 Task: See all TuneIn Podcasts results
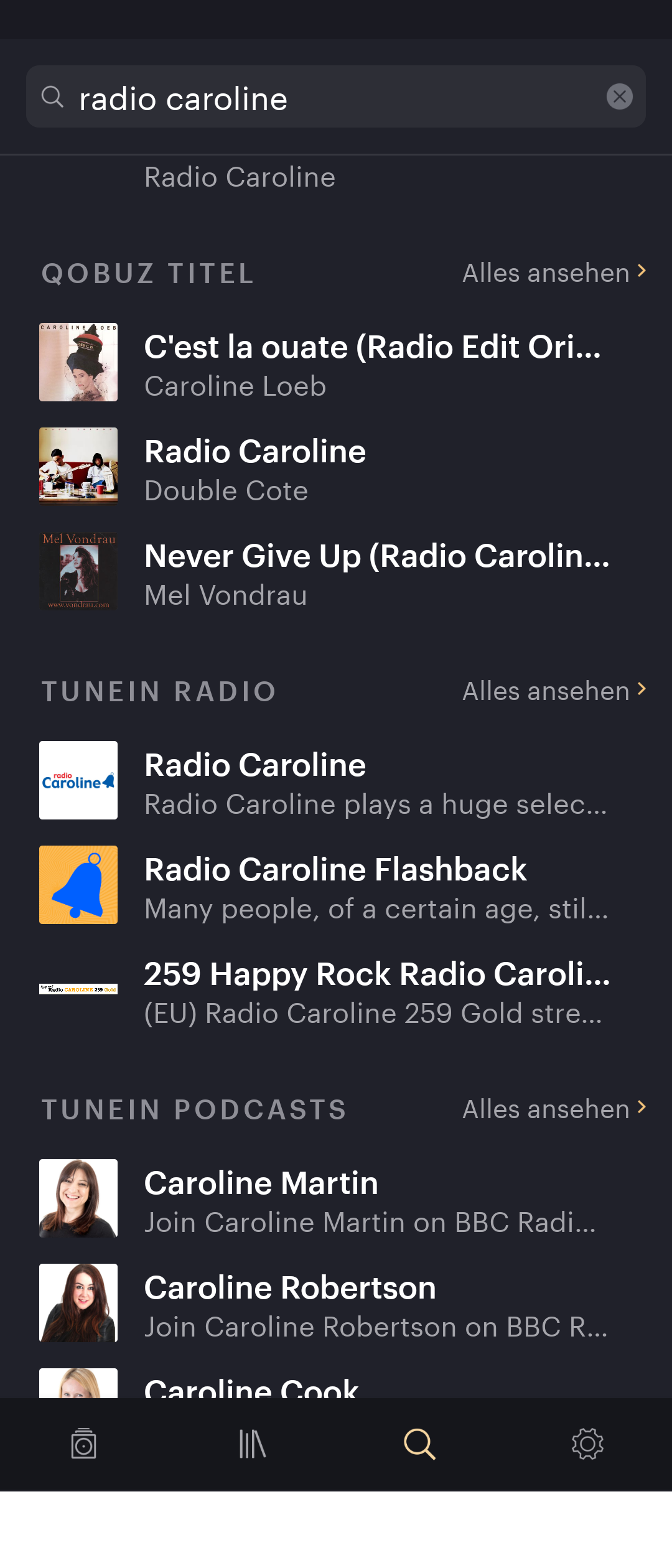[x=554, y=1109]
